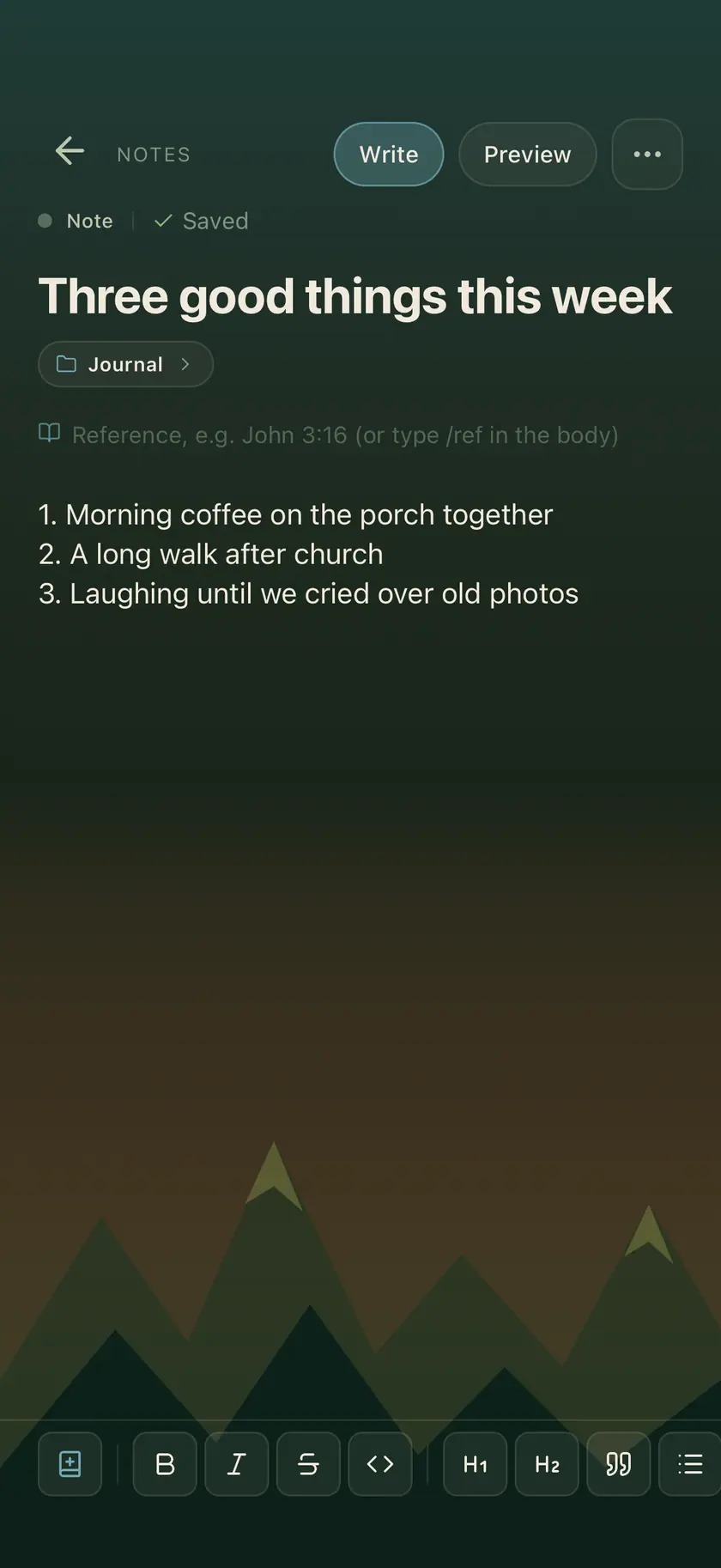This screenshot has height=1568, width=721.
Task: Edit the note title
Action: pos(354,296)
